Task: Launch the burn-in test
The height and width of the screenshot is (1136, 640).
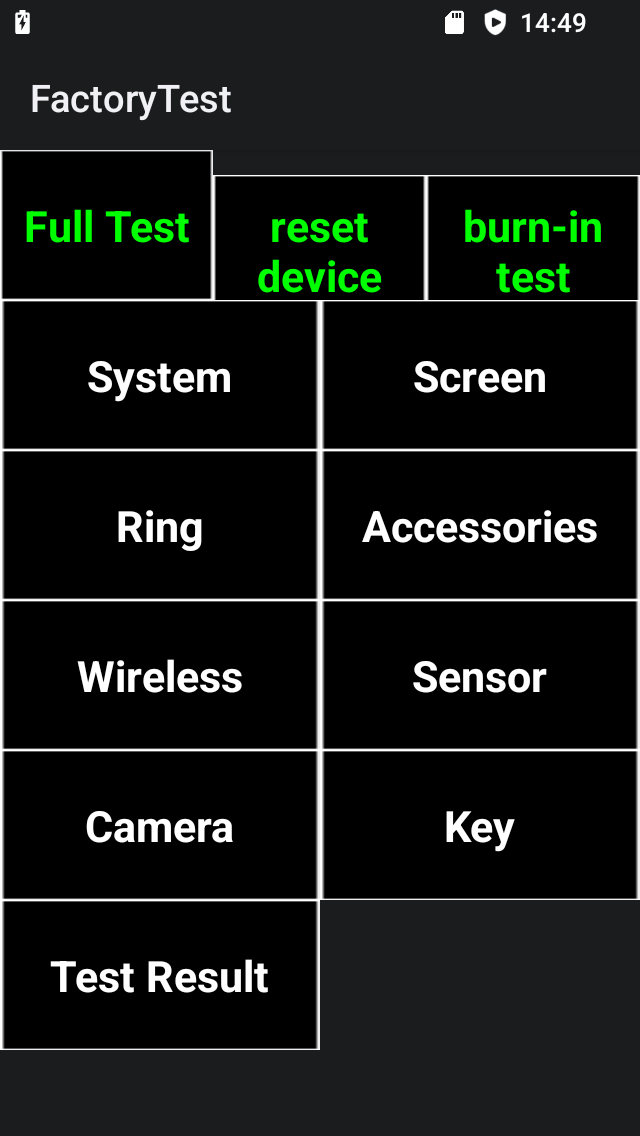Action: 533,240
